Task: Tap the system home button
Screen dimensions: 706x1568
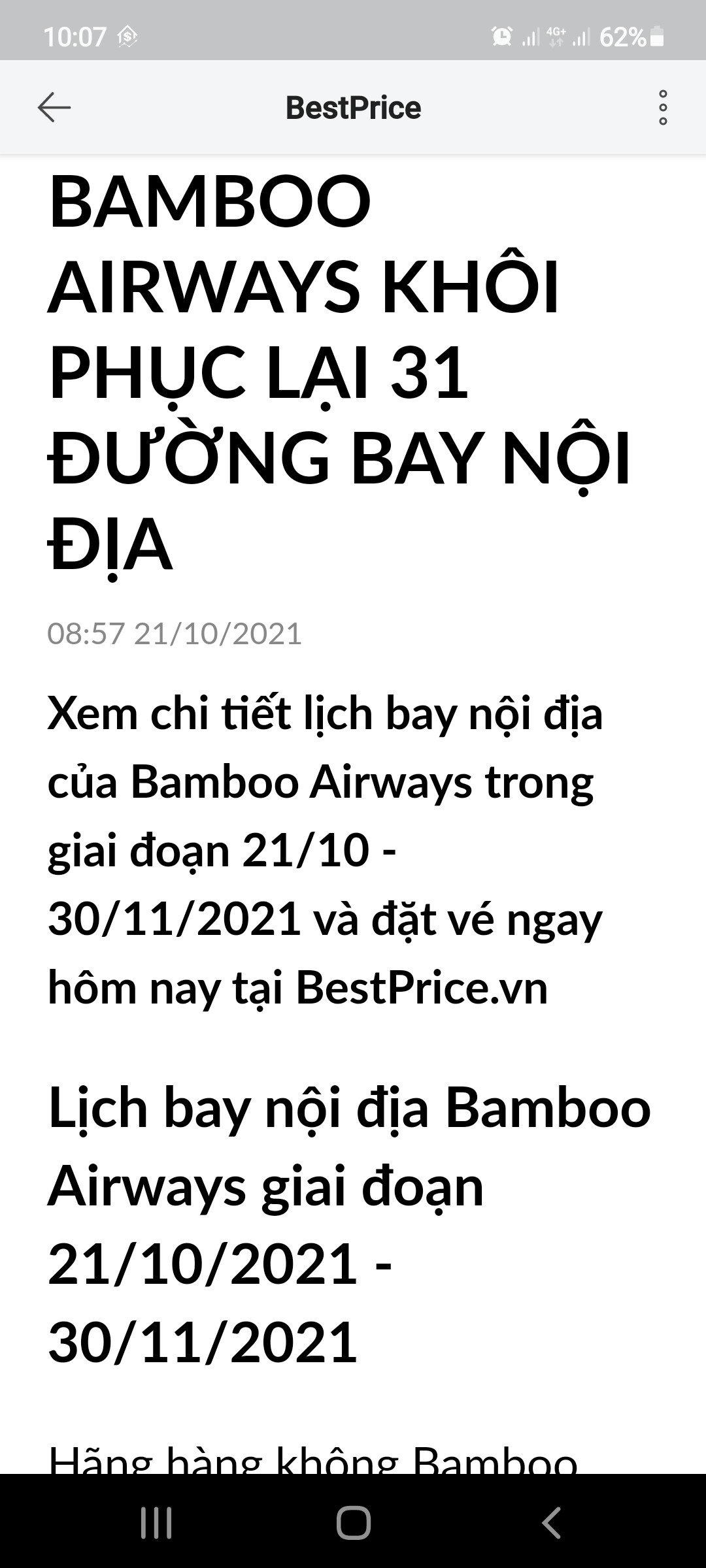Action: [353, 1523]
